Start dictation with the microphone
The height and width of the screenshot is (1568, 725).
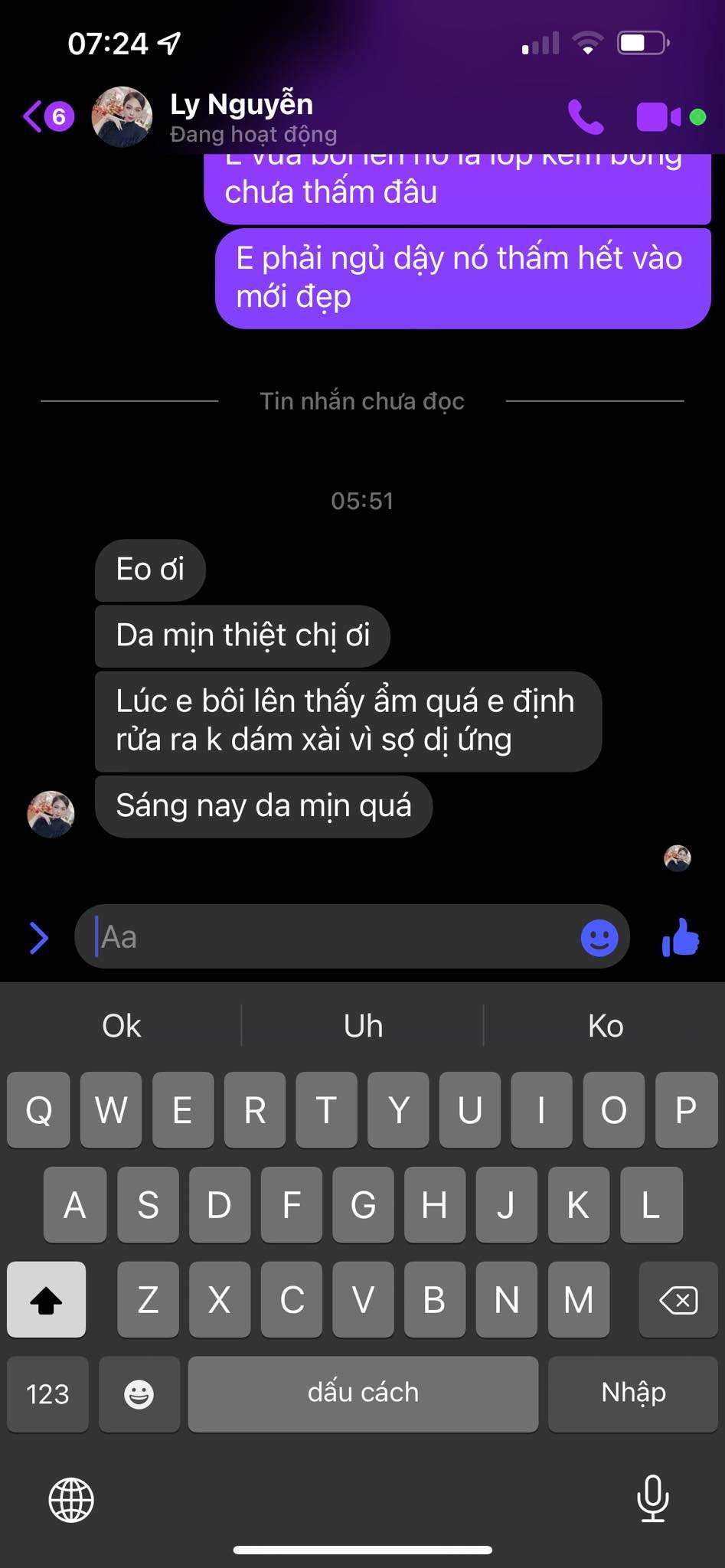(652, 1498)
